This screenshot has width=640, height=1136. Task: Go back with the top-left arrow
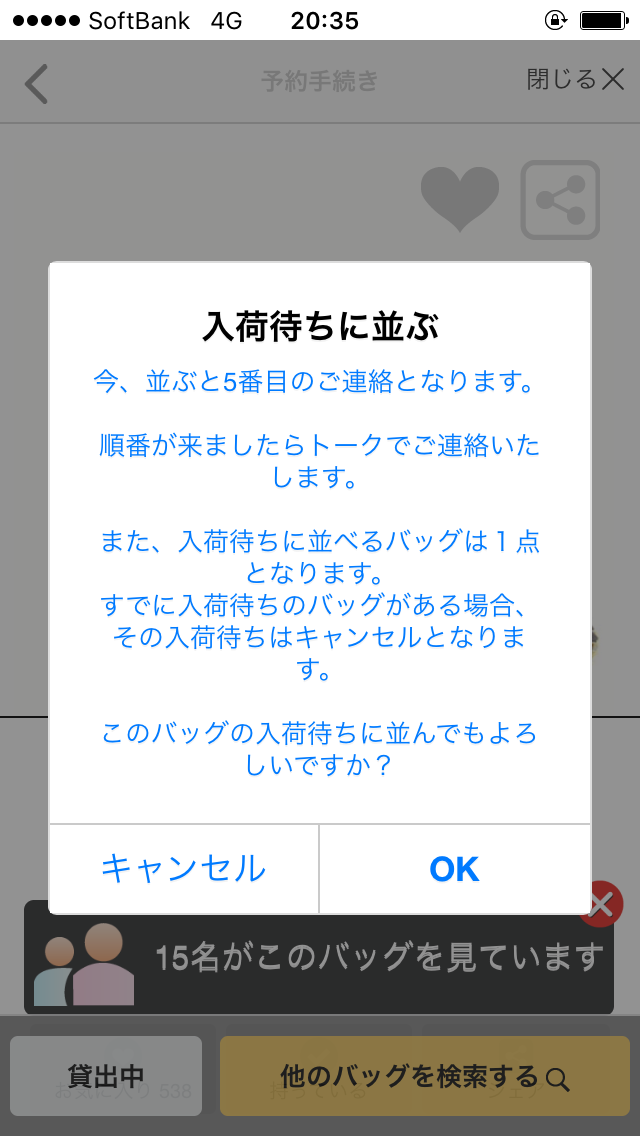37,83
